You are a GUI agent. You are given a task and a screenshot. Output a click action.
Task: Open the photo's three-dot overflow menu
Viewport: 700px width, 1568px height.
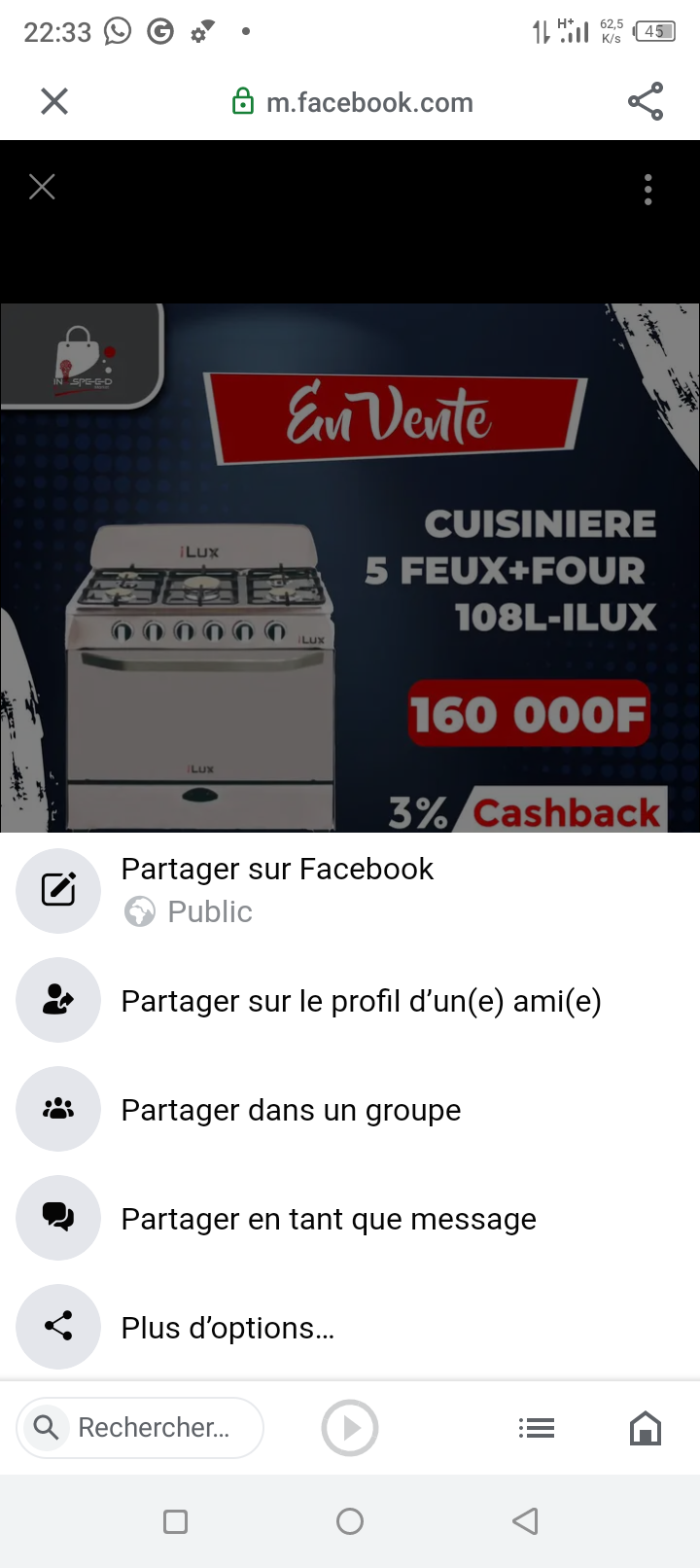point(647,190)
